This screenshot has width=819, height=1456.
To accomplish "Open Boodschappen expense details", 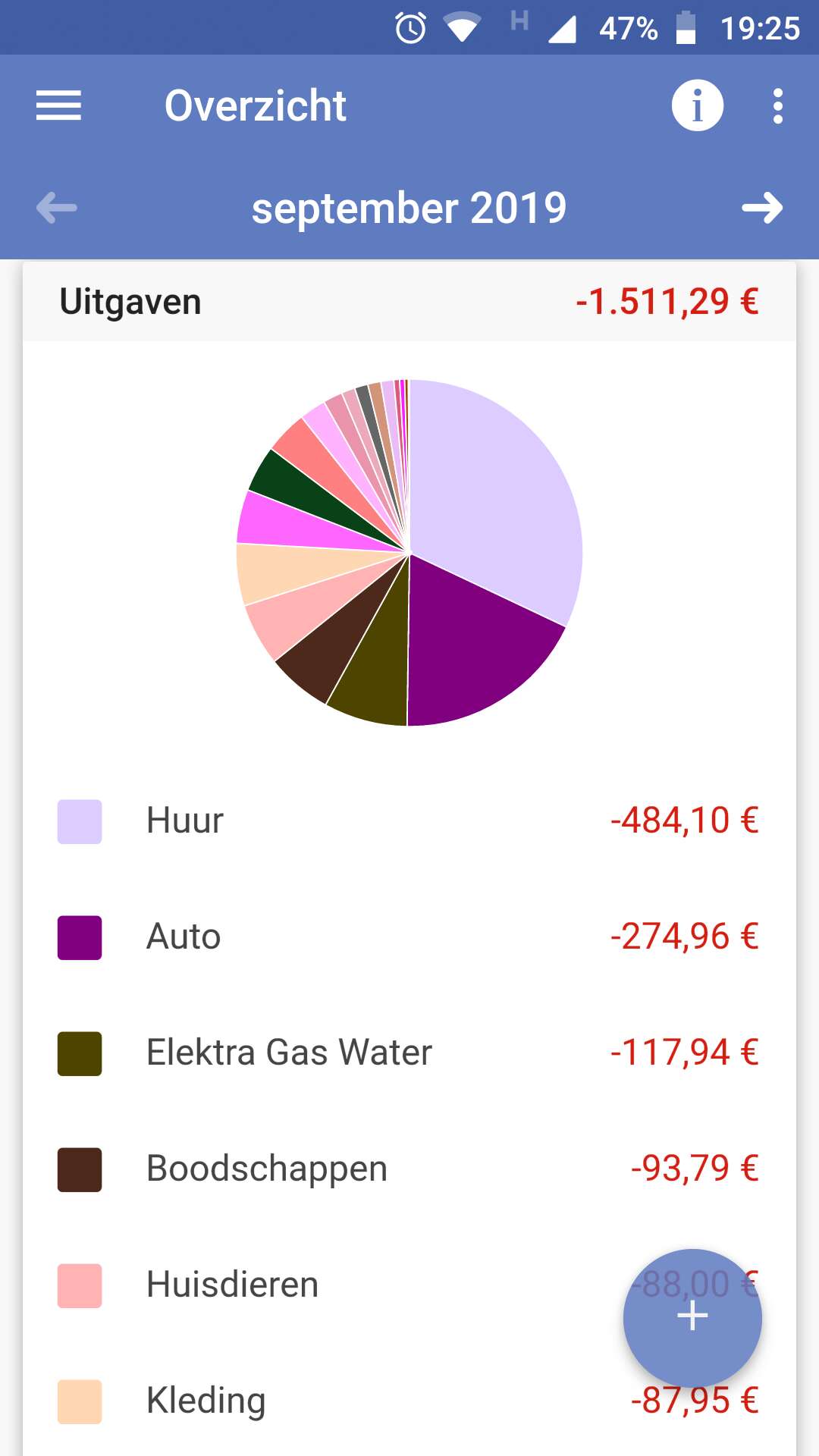I will [409, 1169].
